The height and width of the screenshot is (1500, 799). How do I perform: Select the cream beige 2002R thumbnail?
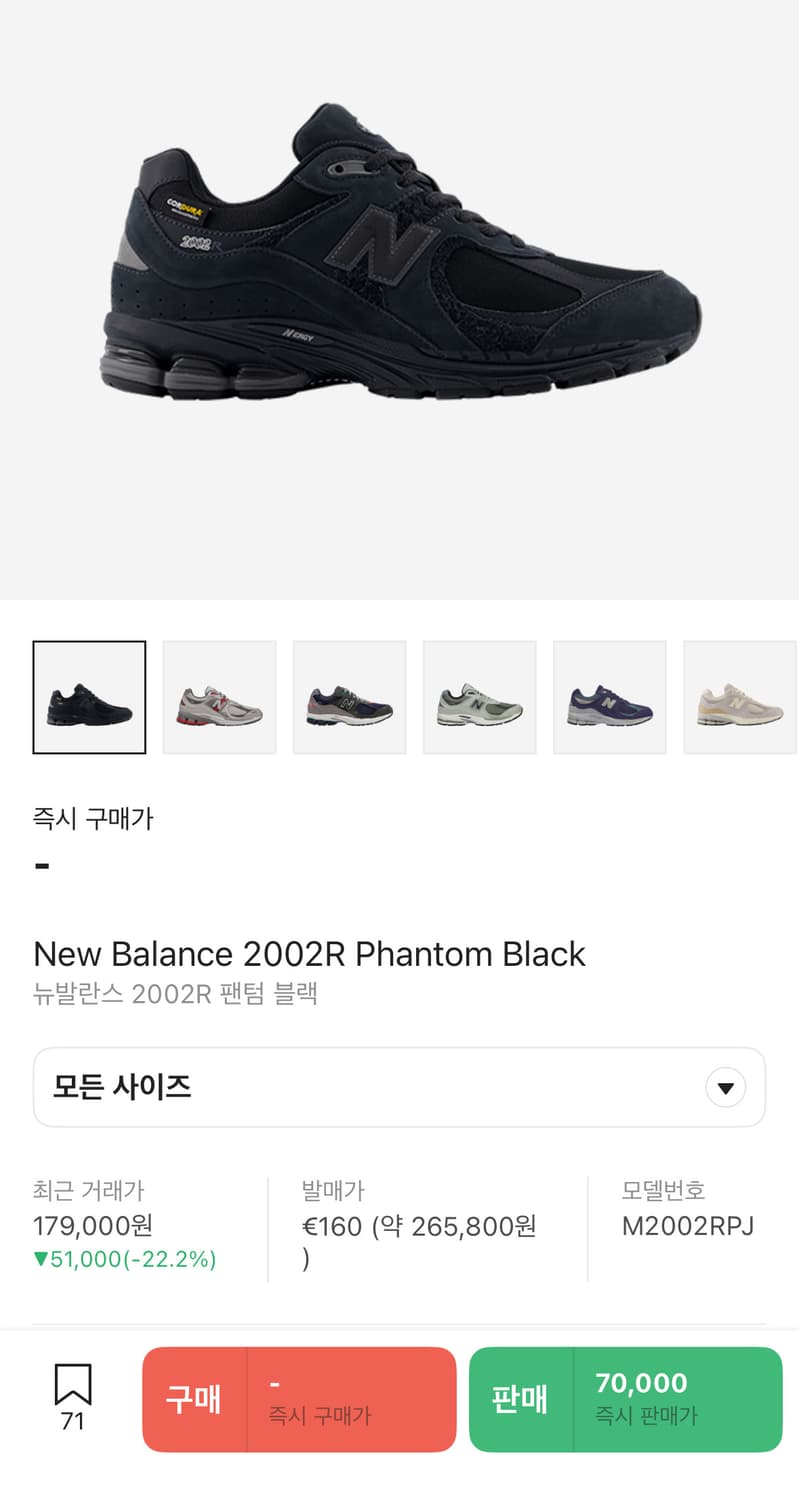[x=739, y=696]
